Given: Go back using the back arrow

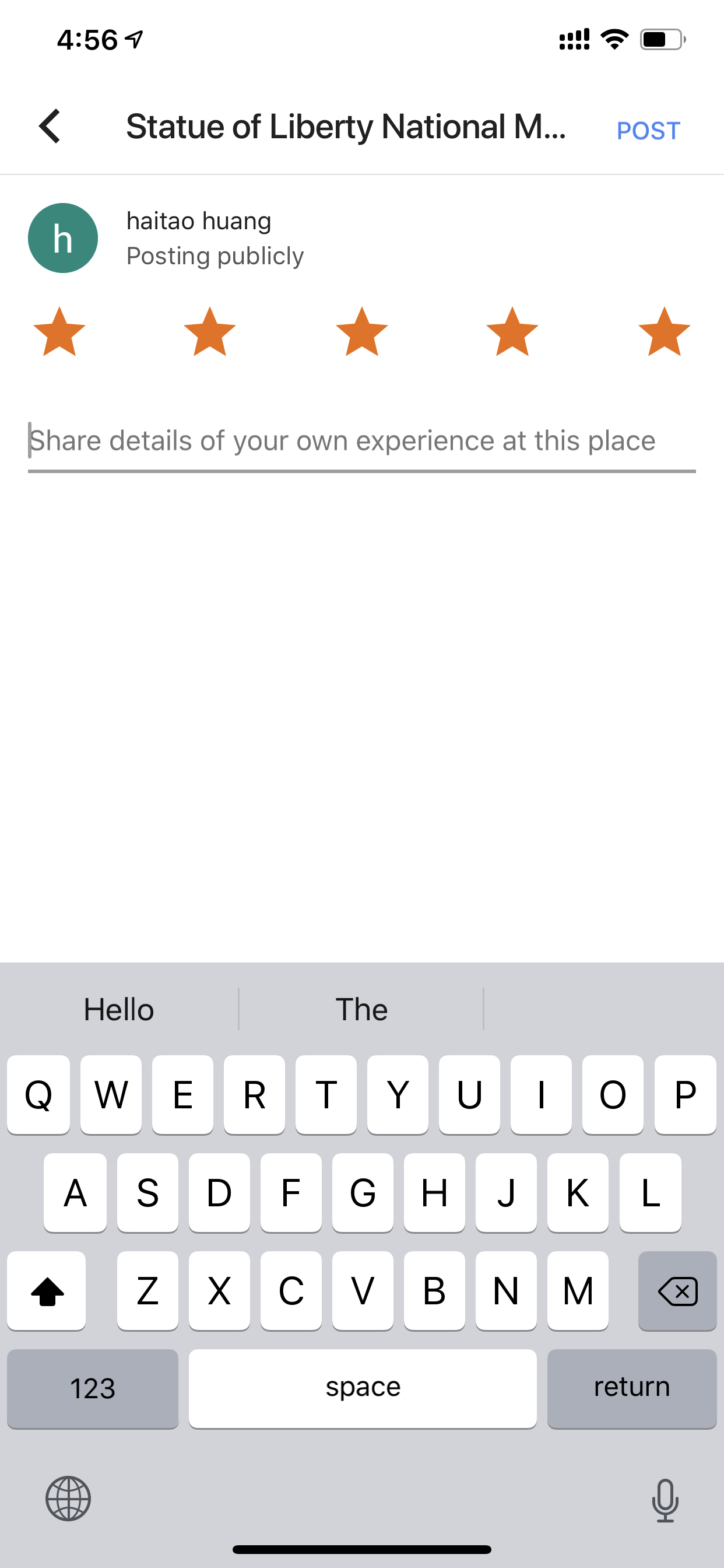Looking at the screenshot, I should pyautogui.click(x=50, y=127).
